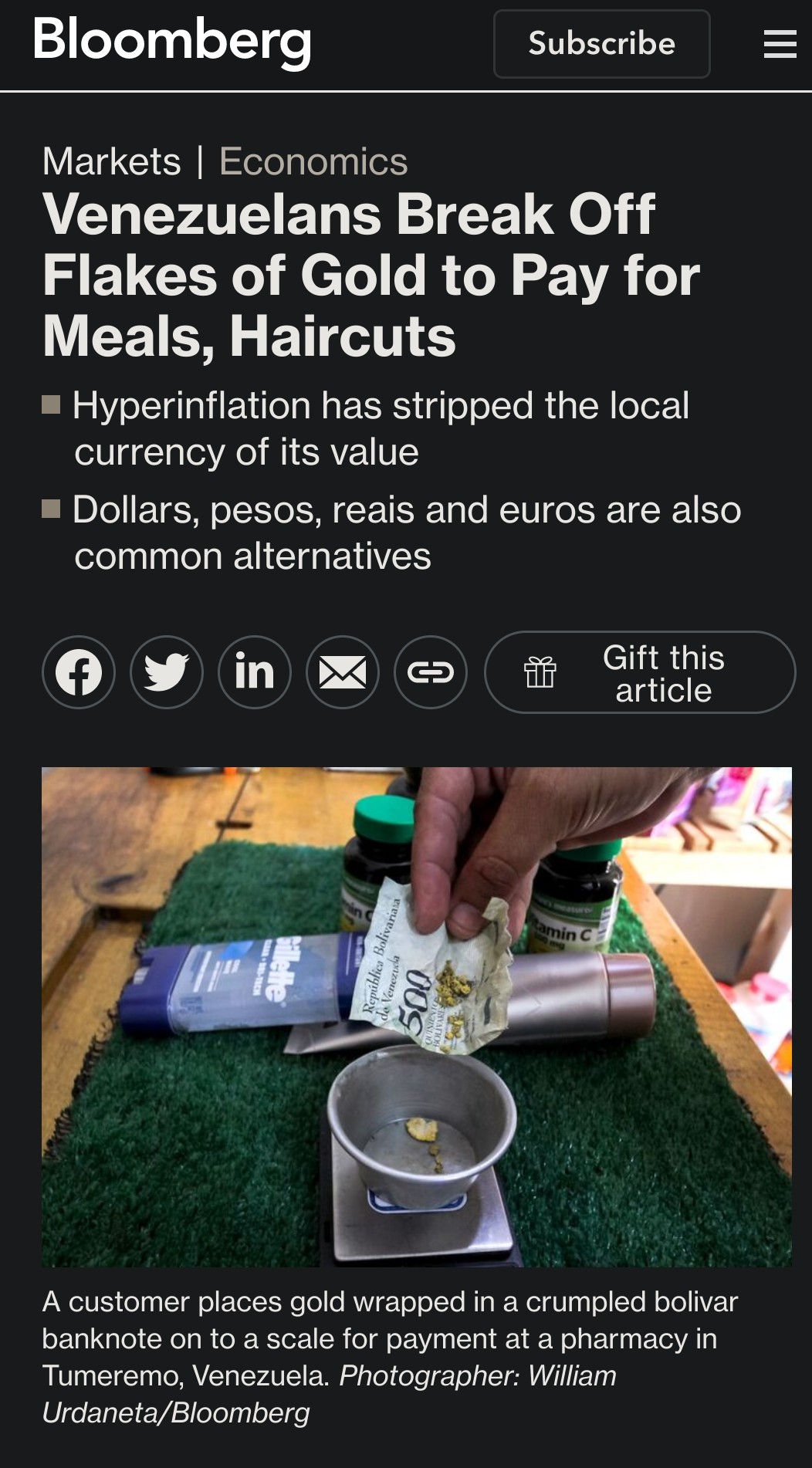
Task: Share the article by email
Action: point(343,672)
